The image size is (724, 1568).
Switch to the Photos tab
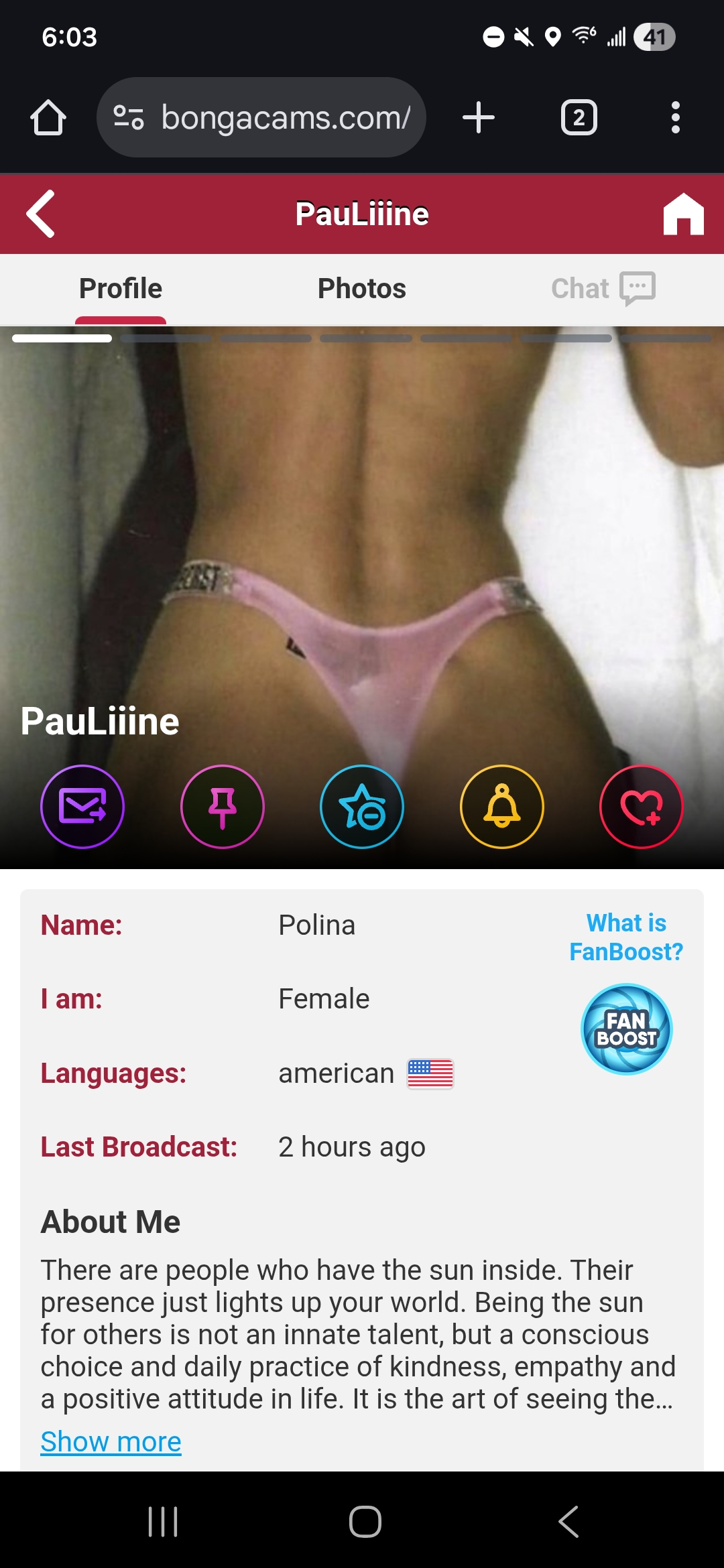(361, 289)
